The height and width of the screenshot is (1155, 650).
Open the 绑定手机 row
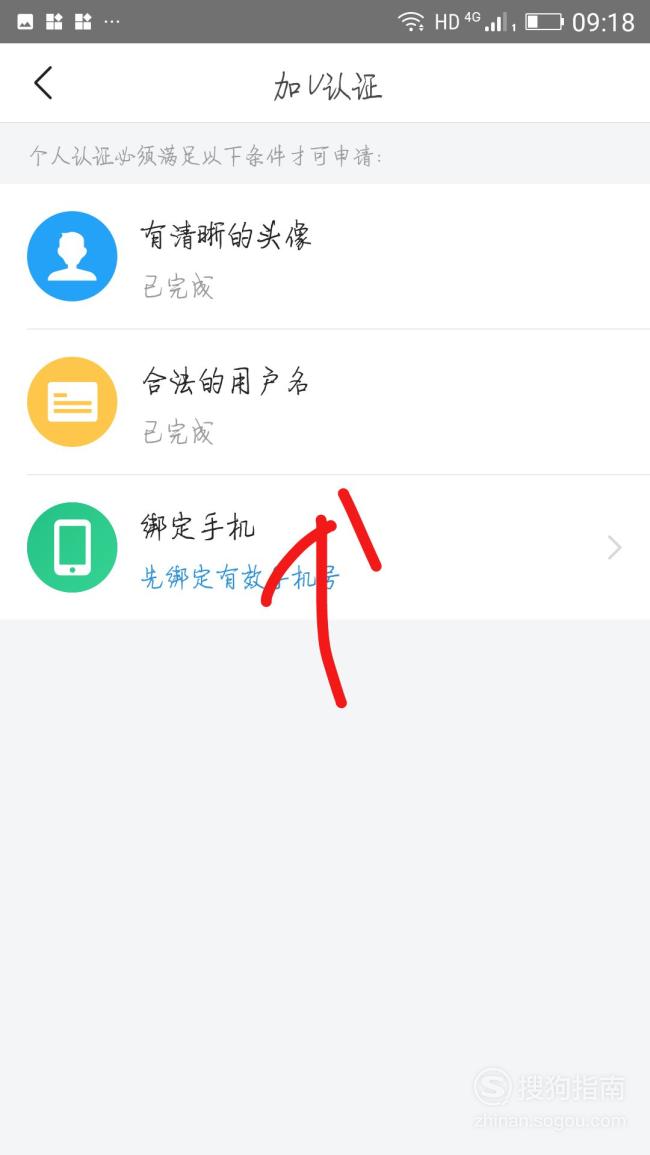click(x=325, y=547)
